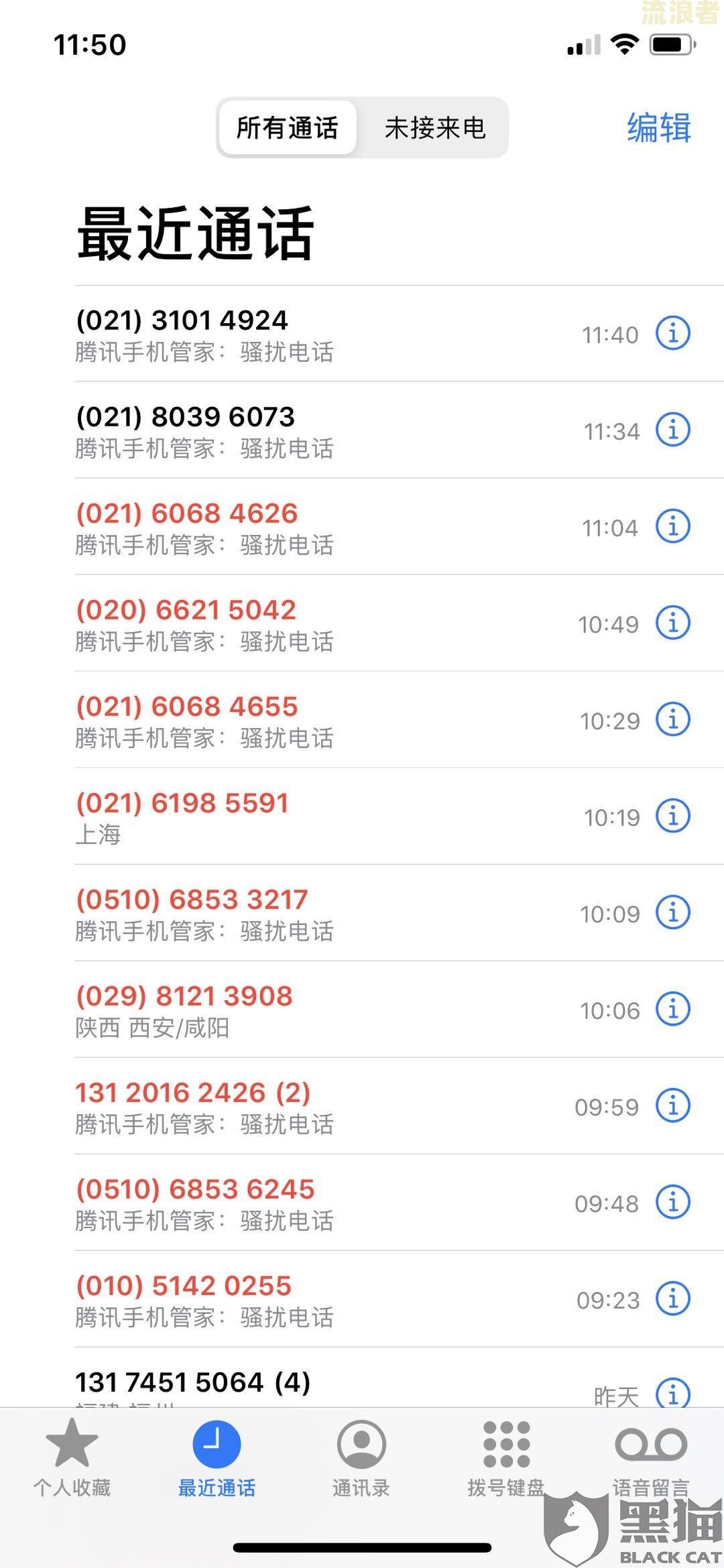724x1568 pixels.
Task: Open info icon for (021) 6198 5591
Action: point(672,817)
